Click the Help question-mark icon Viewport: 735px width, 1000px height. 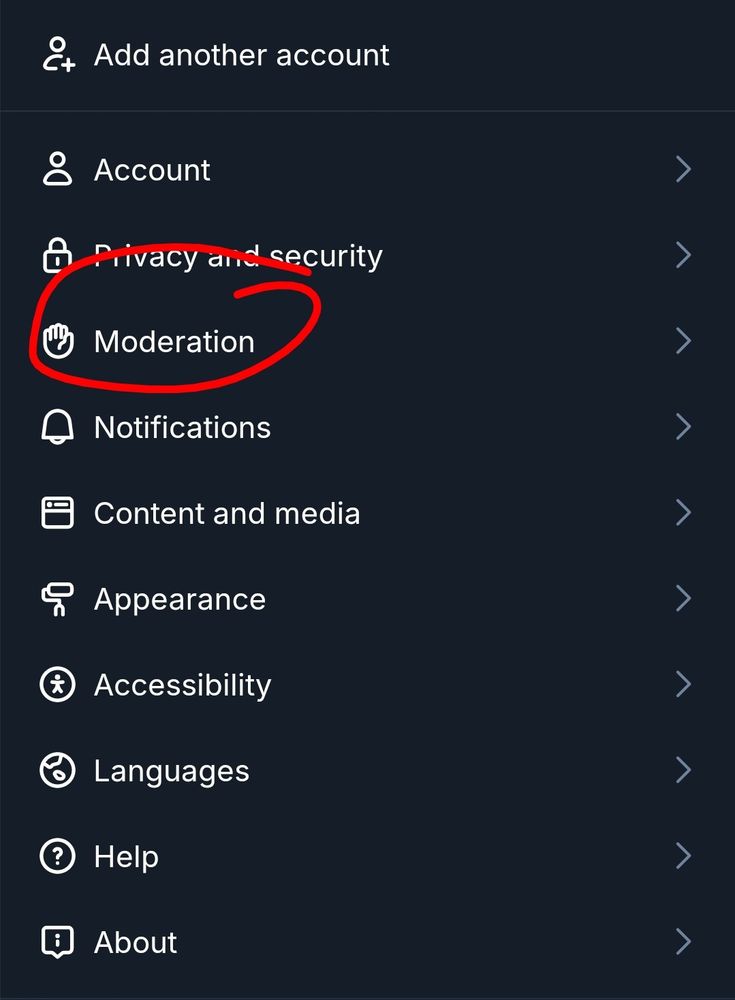click(x=58, y=856)
